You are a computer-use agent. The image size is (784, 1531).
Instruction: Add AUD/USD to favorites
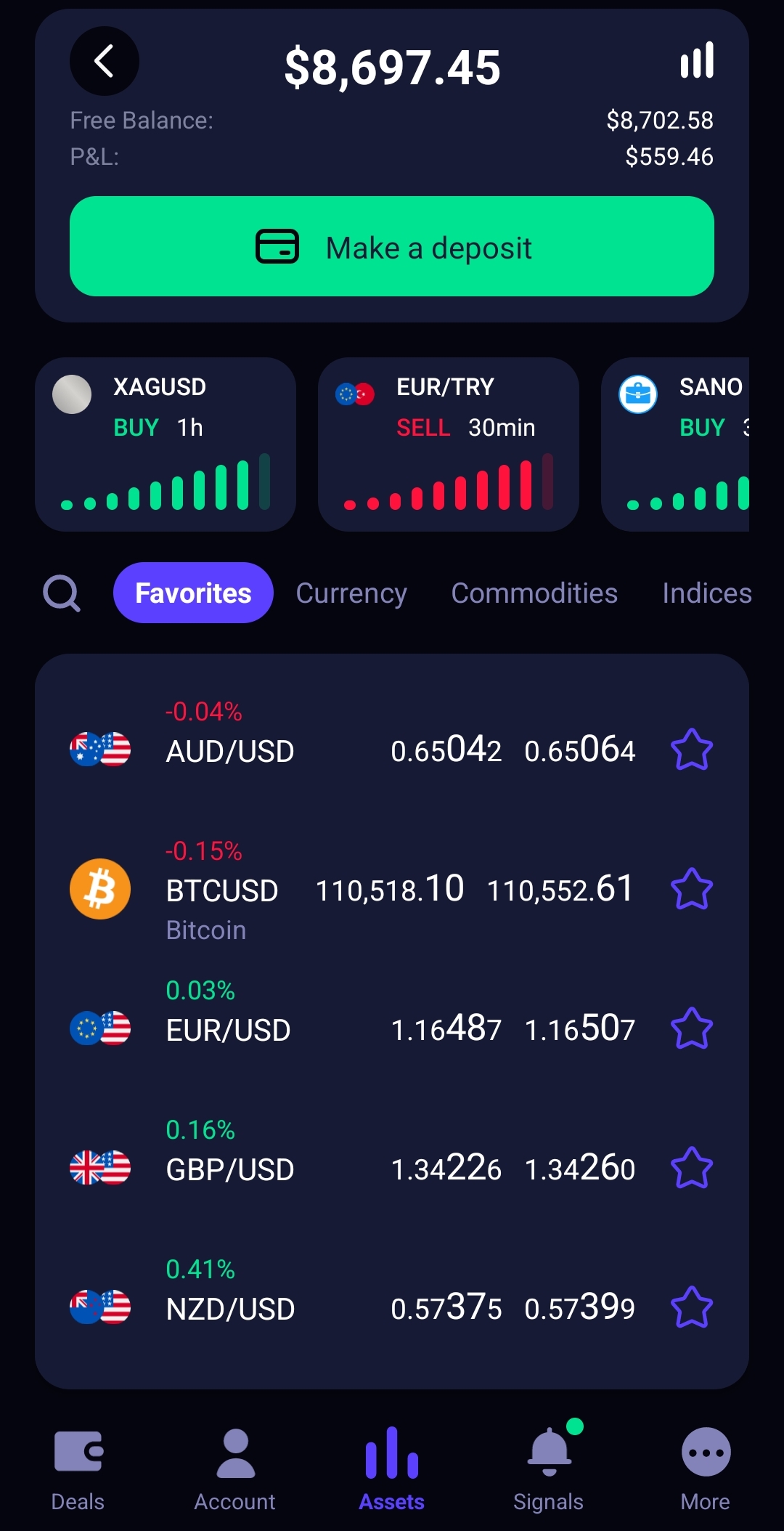(692, 750)
